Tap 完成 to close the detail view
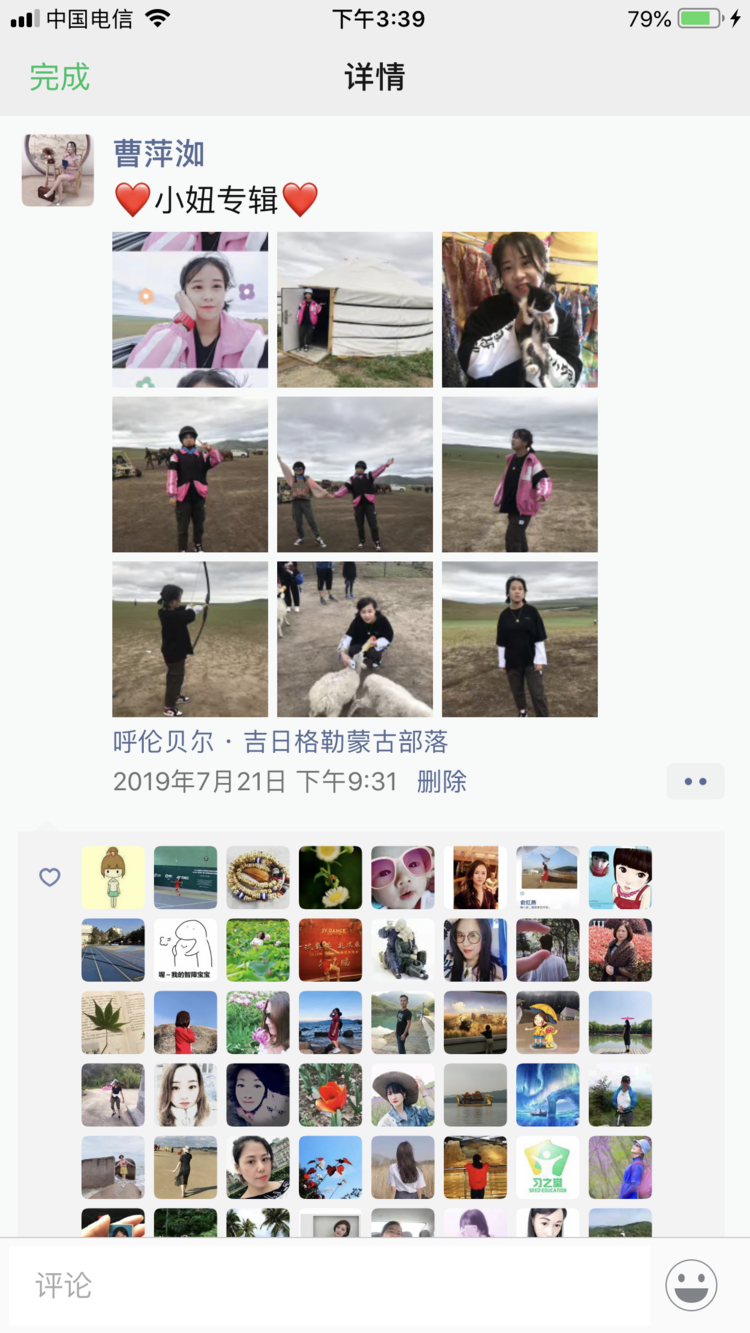The height and width of the screenshot is (1333, 750). (x=60, y=77)
